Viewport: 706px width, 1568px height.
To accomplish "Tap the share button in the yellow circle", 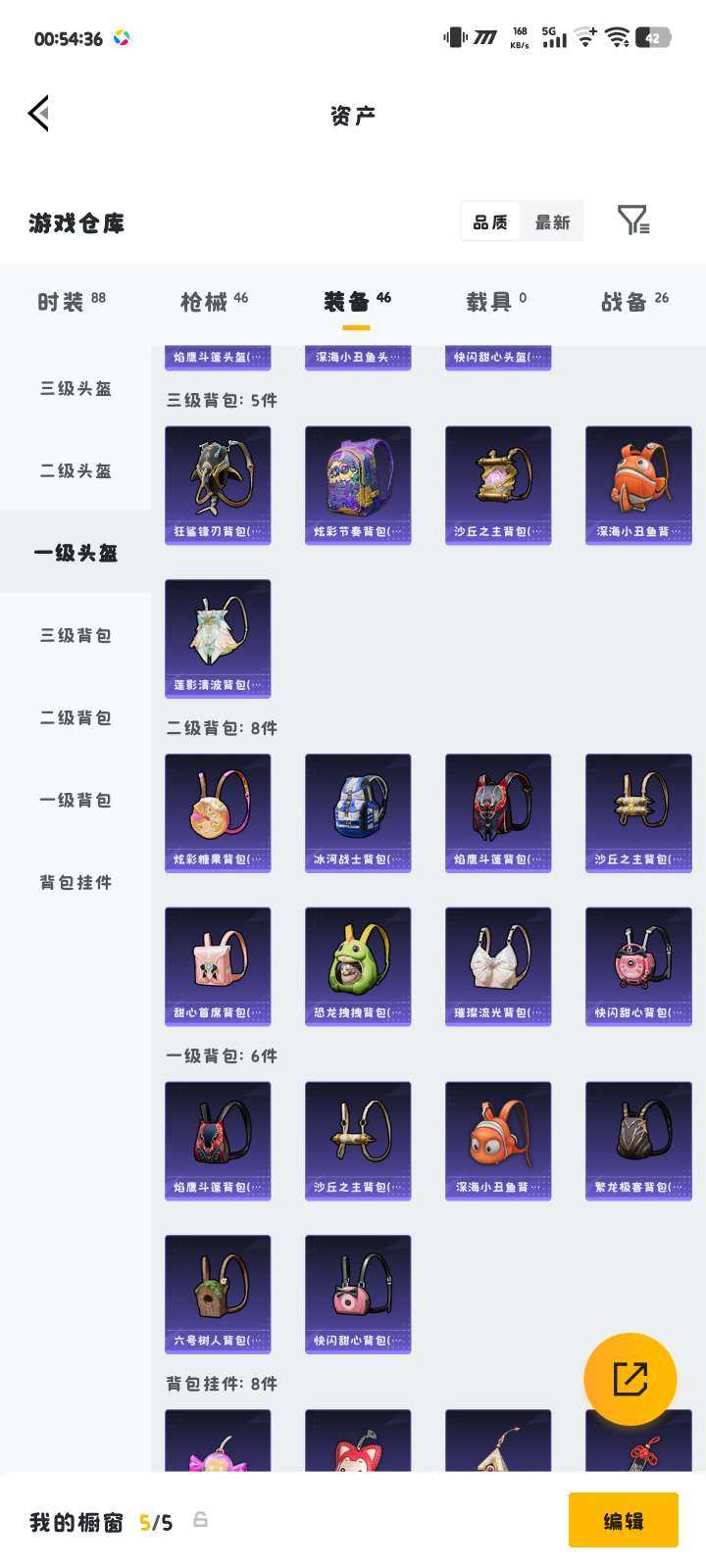I will tap(632, 1378).
